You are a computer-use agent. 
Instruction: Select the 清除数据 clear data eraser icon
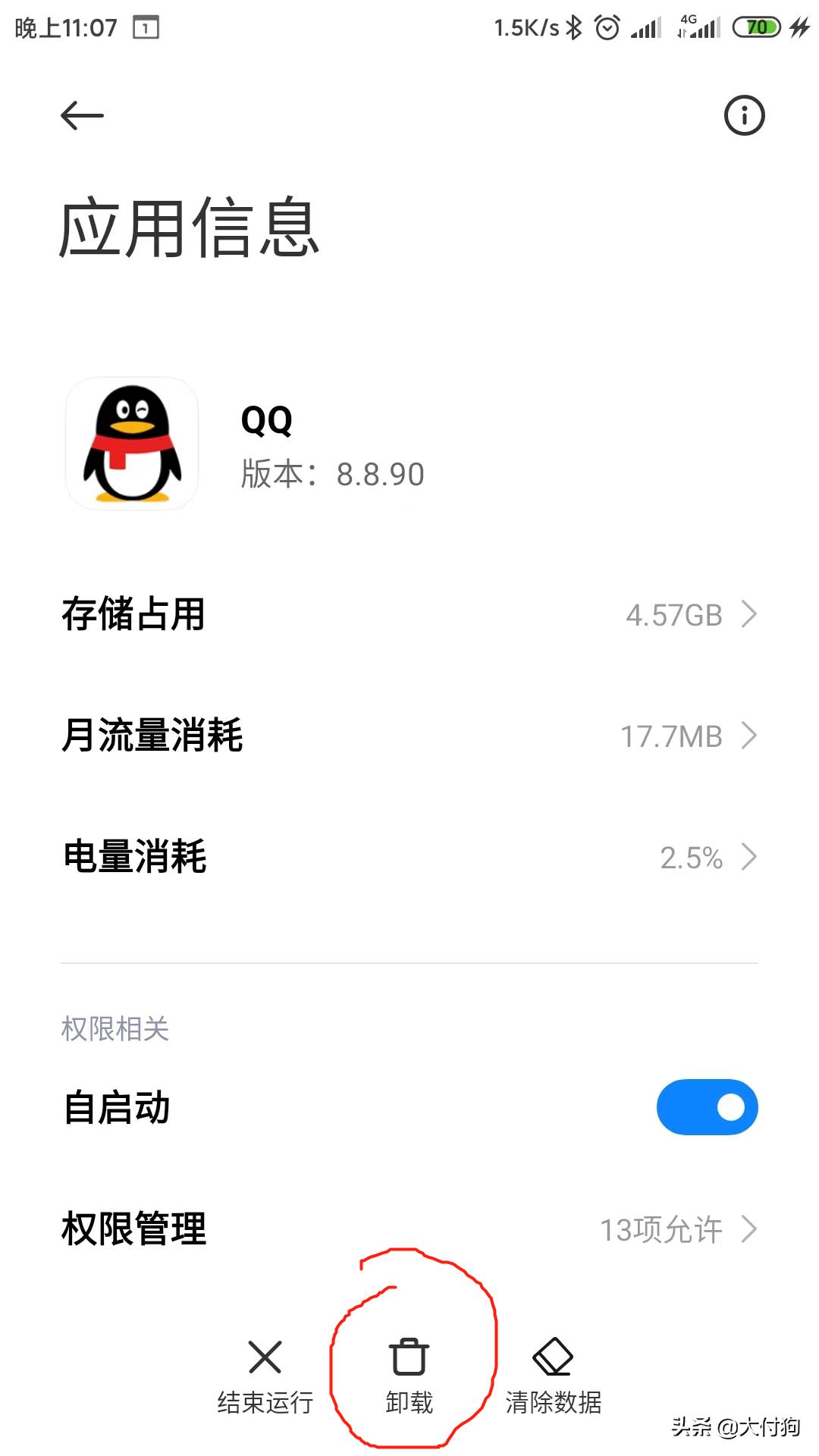553,1357
